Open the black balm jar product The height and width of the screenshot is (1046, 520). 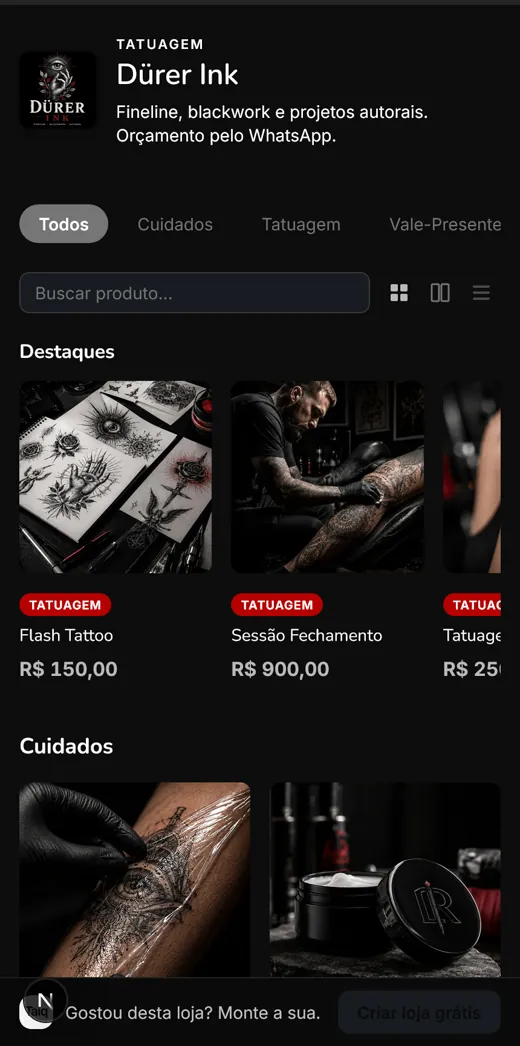[385, 879]
